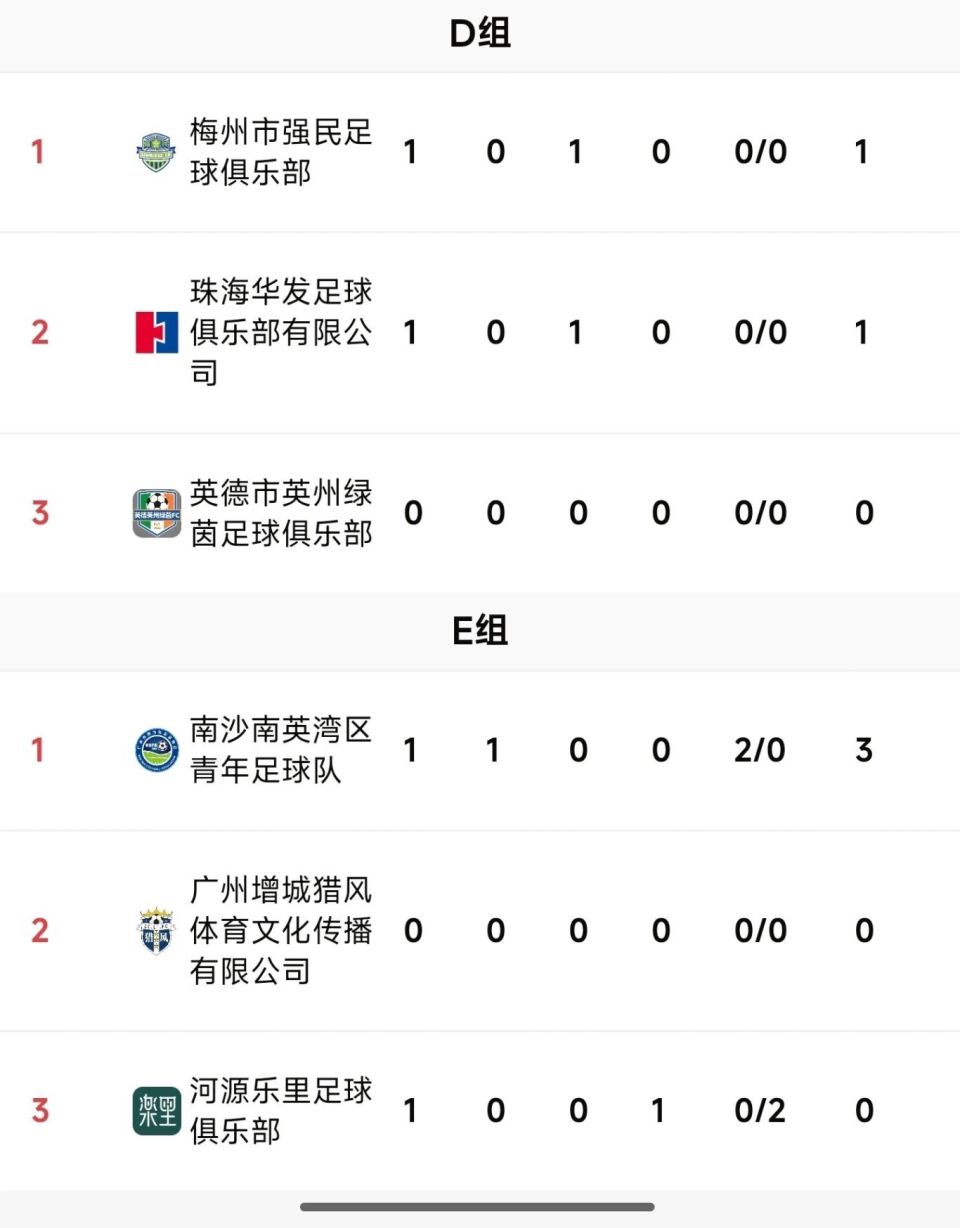The image size is (960, 1228).
Task: Tap the green 河源乐里 square club icon
Action: [x=157, y=1109]
